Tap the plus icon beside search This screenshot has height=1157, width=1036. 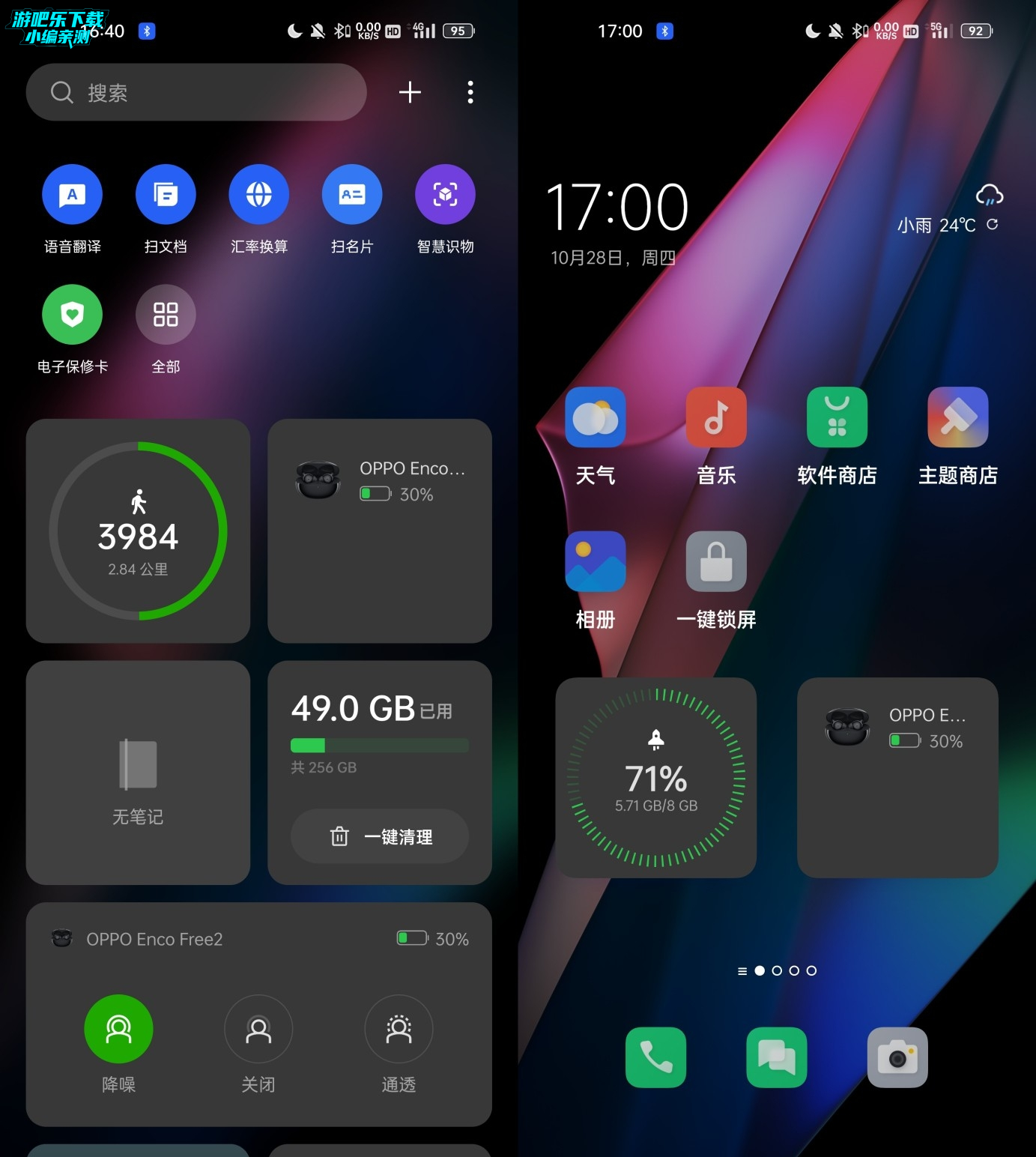[410, 92]
